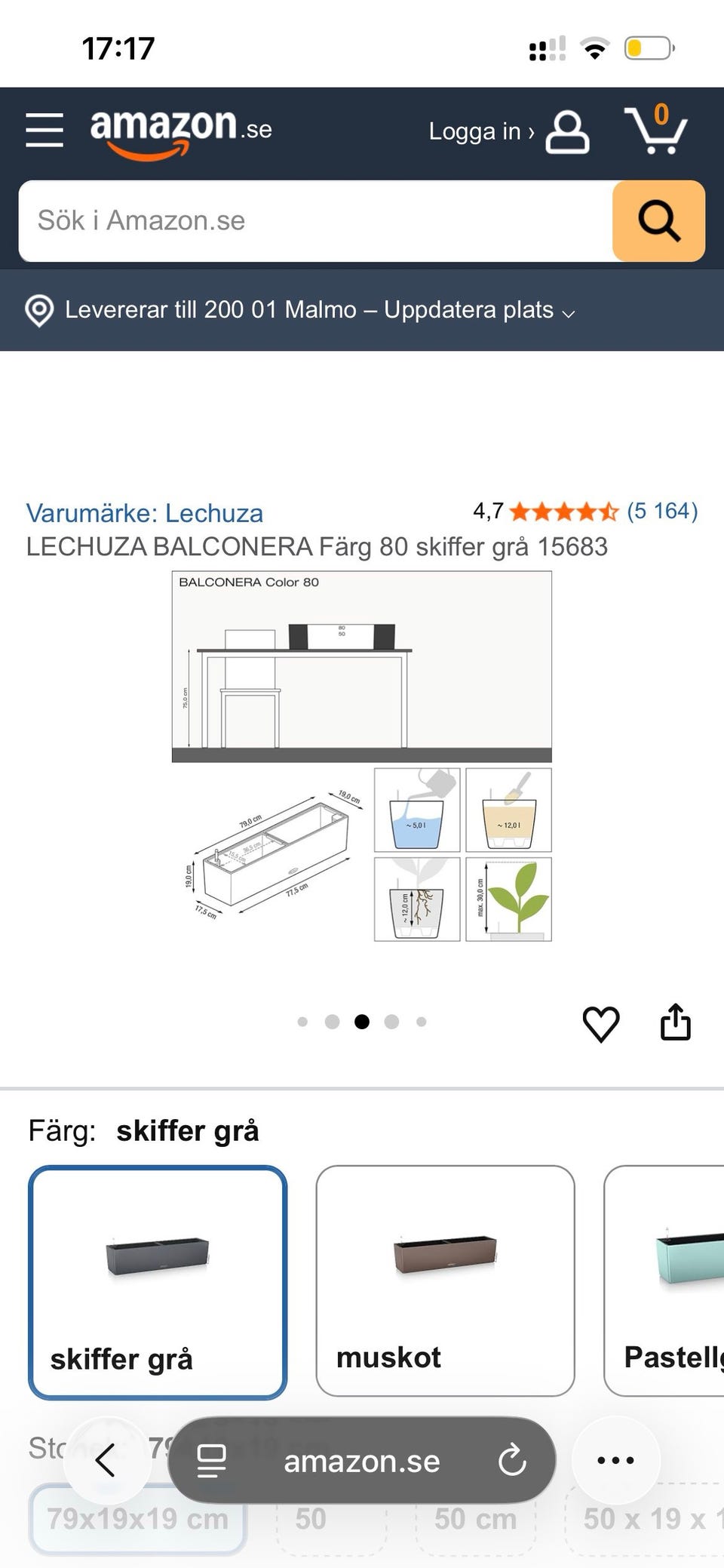This screenshot has width=724, height=1568.
Task: Click the location pin icon
Action: coord(38,310)
